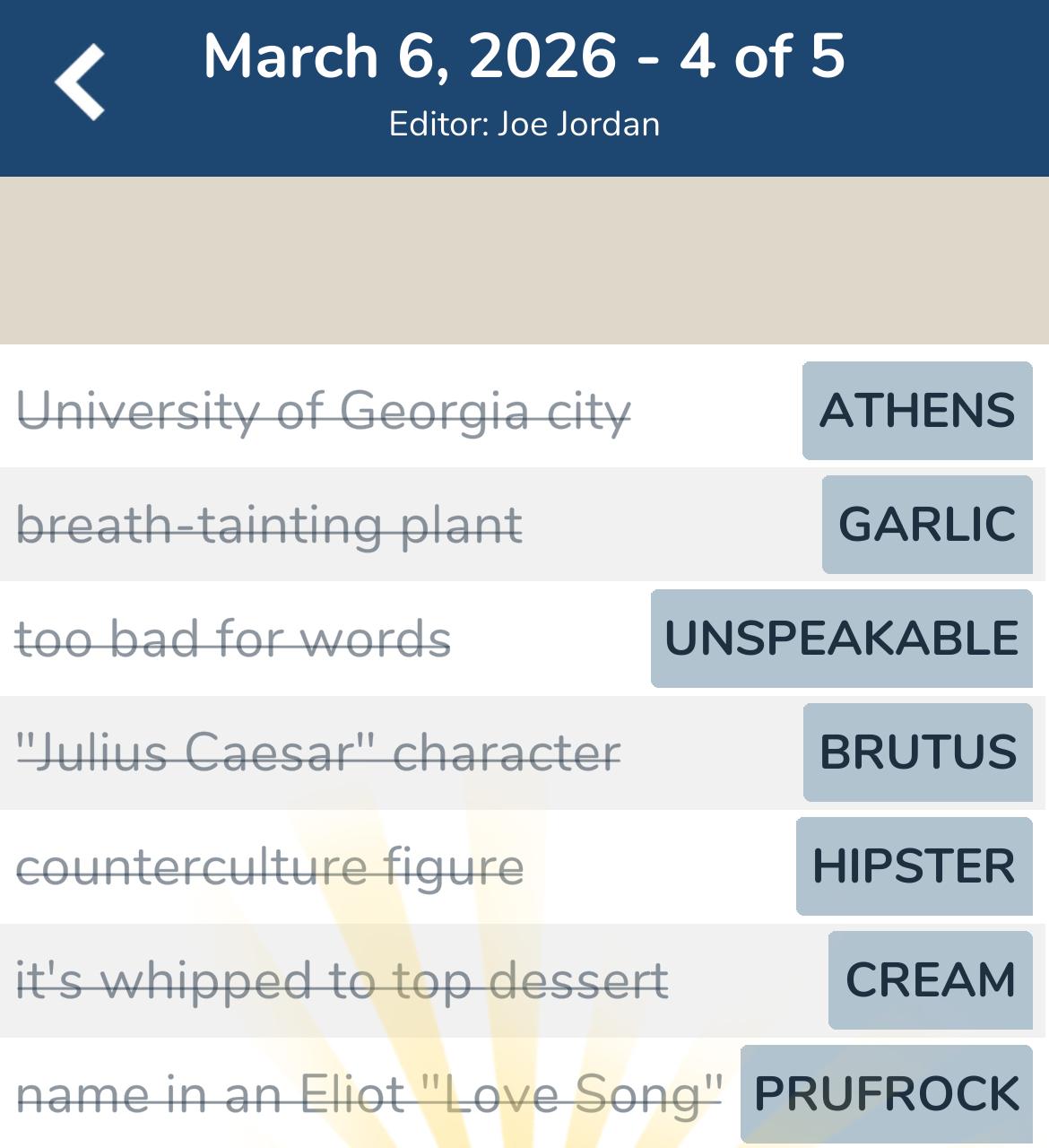Select the 'counterculture figure' clue
Viewport: 1049px width, 1148px height.
coord(271,865)
